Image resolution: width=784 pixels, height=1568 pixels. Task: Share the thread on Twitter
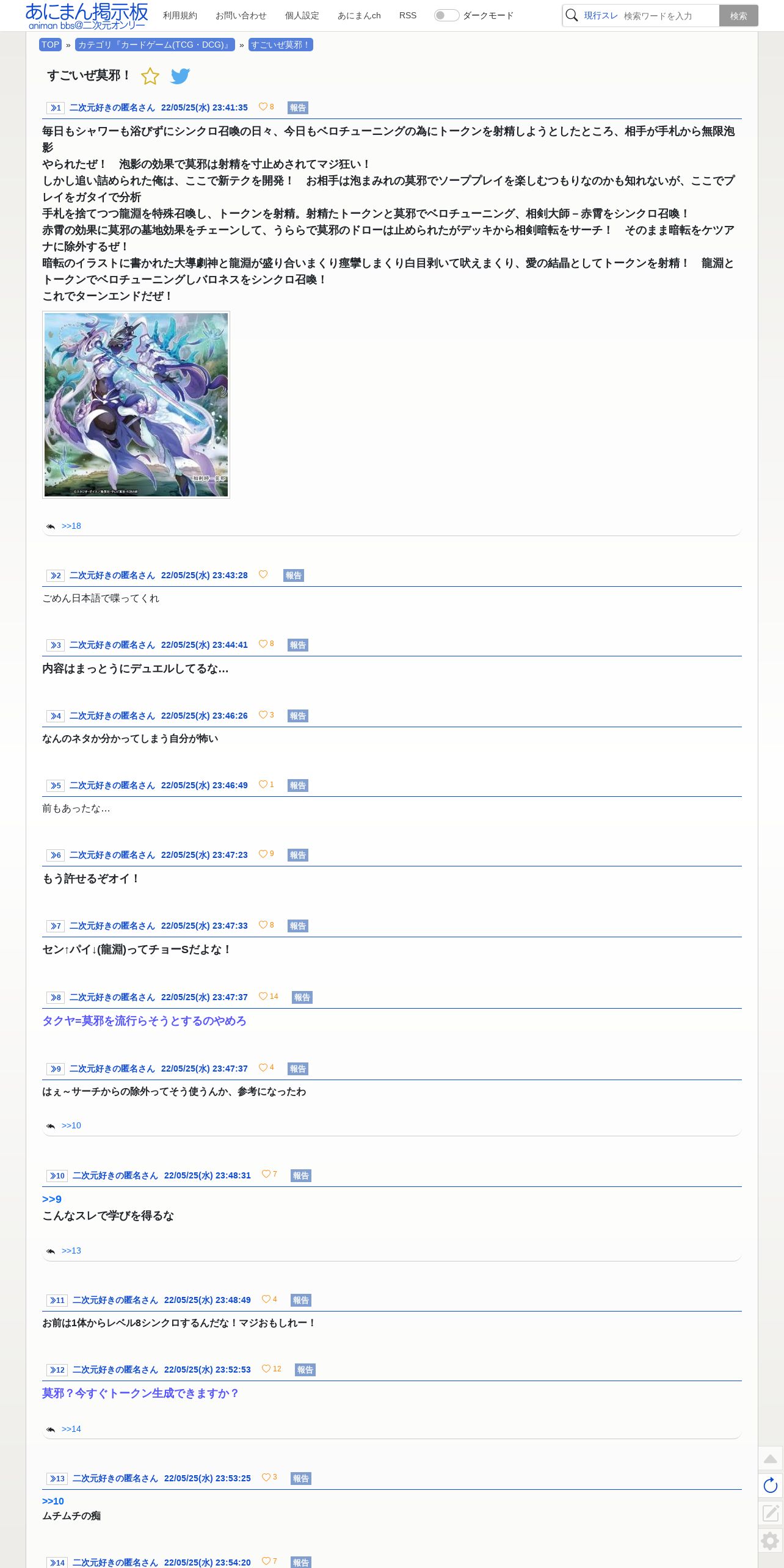point(180,76)
